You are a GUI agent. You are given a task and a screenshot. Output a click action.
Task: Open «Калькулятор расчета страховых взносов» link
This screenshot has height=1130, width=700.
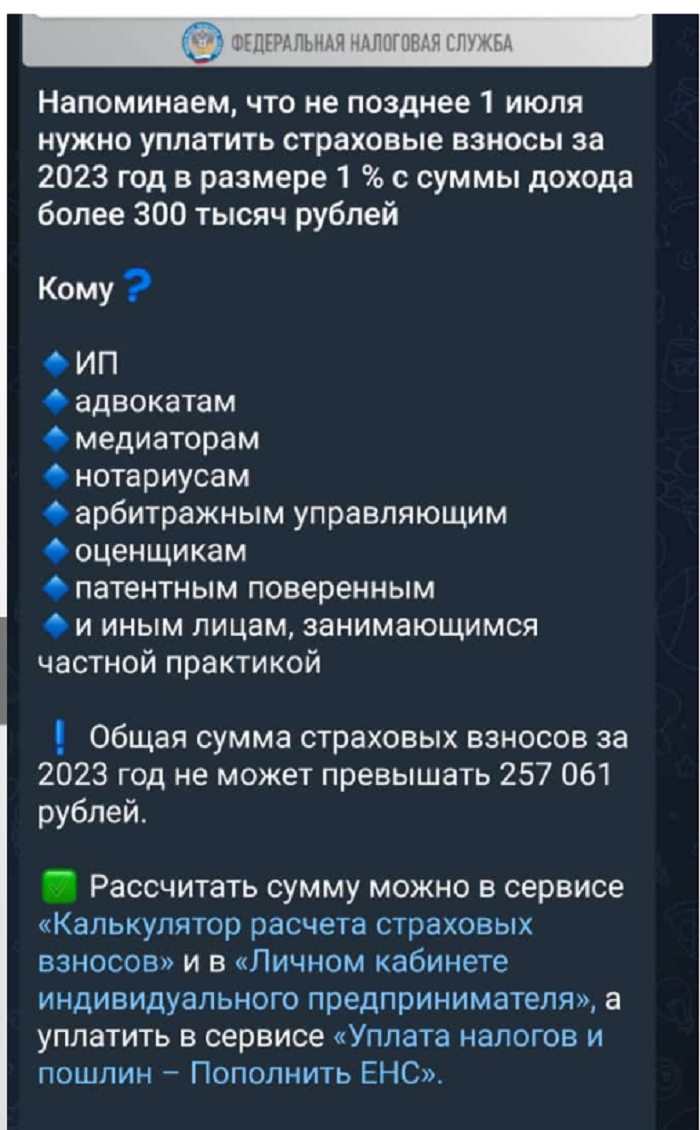pyautogui.click(x=285, y=923)
